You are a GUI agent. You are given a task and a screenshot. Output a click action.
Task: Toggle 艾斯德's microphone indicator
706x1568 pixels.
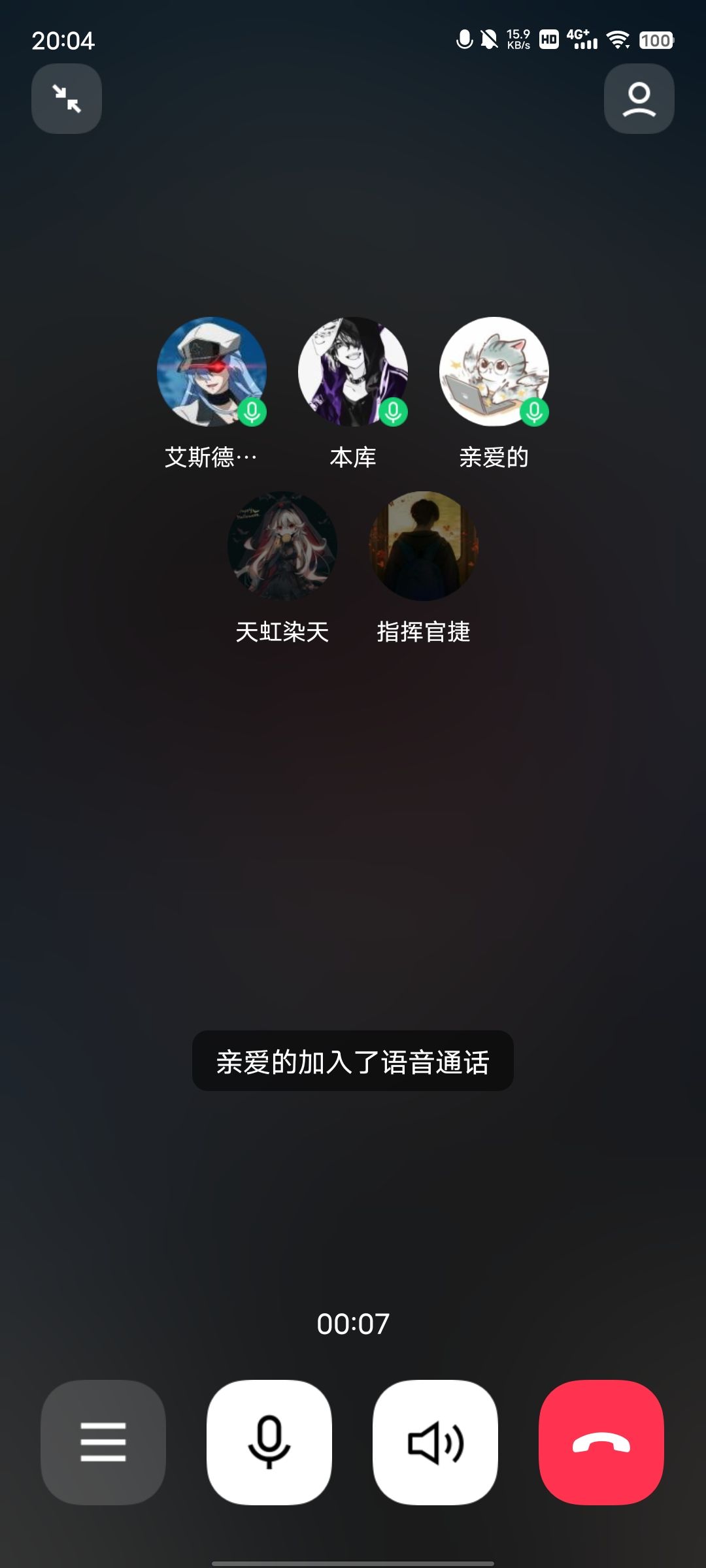[x=252, y=412]
